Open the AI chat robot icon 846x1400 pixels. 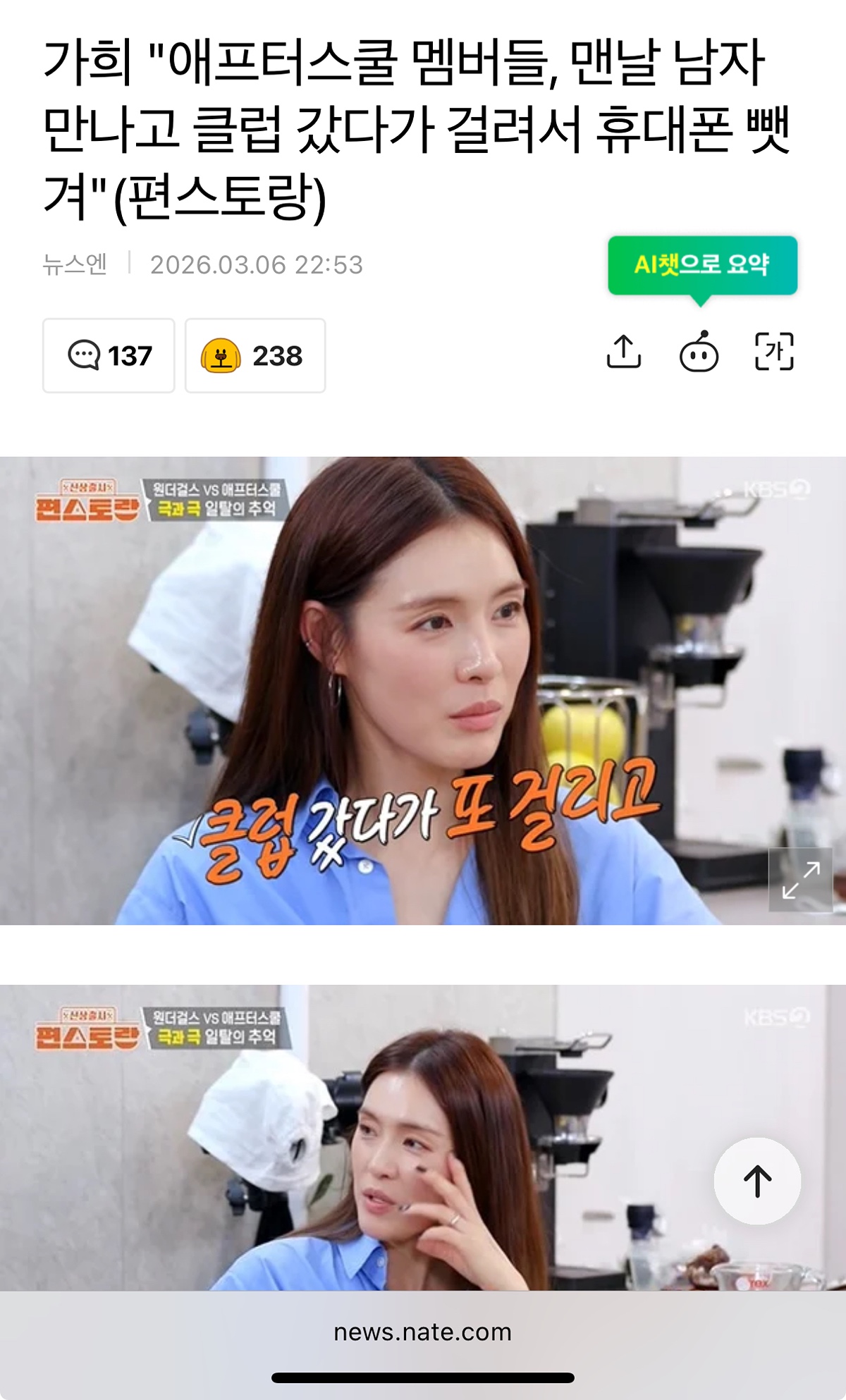pos(699,352)
